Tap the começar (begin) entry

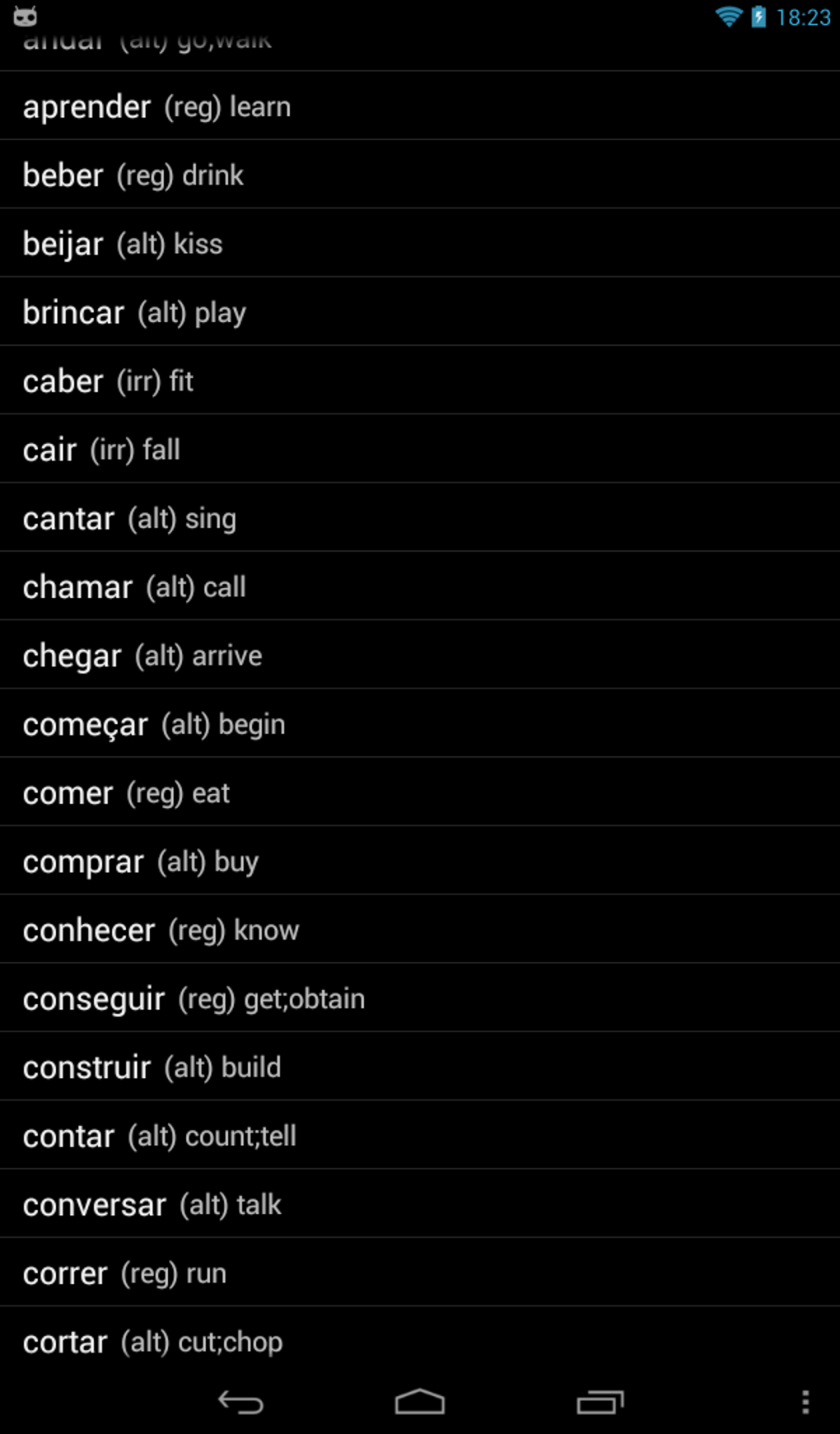[152, 723]
